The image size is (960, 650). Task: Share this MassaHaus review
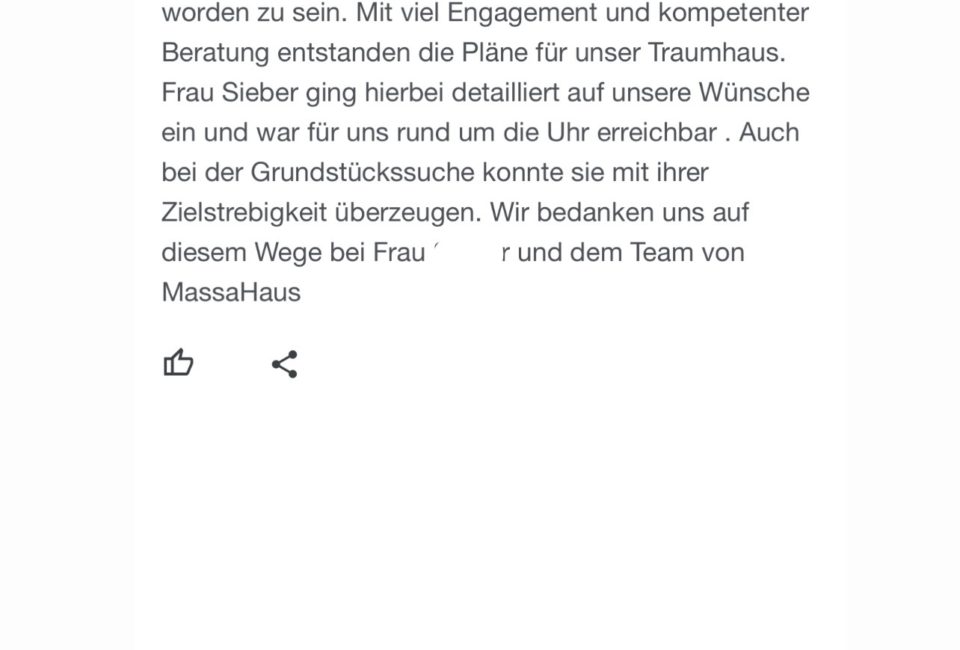(x=285, y=364)
